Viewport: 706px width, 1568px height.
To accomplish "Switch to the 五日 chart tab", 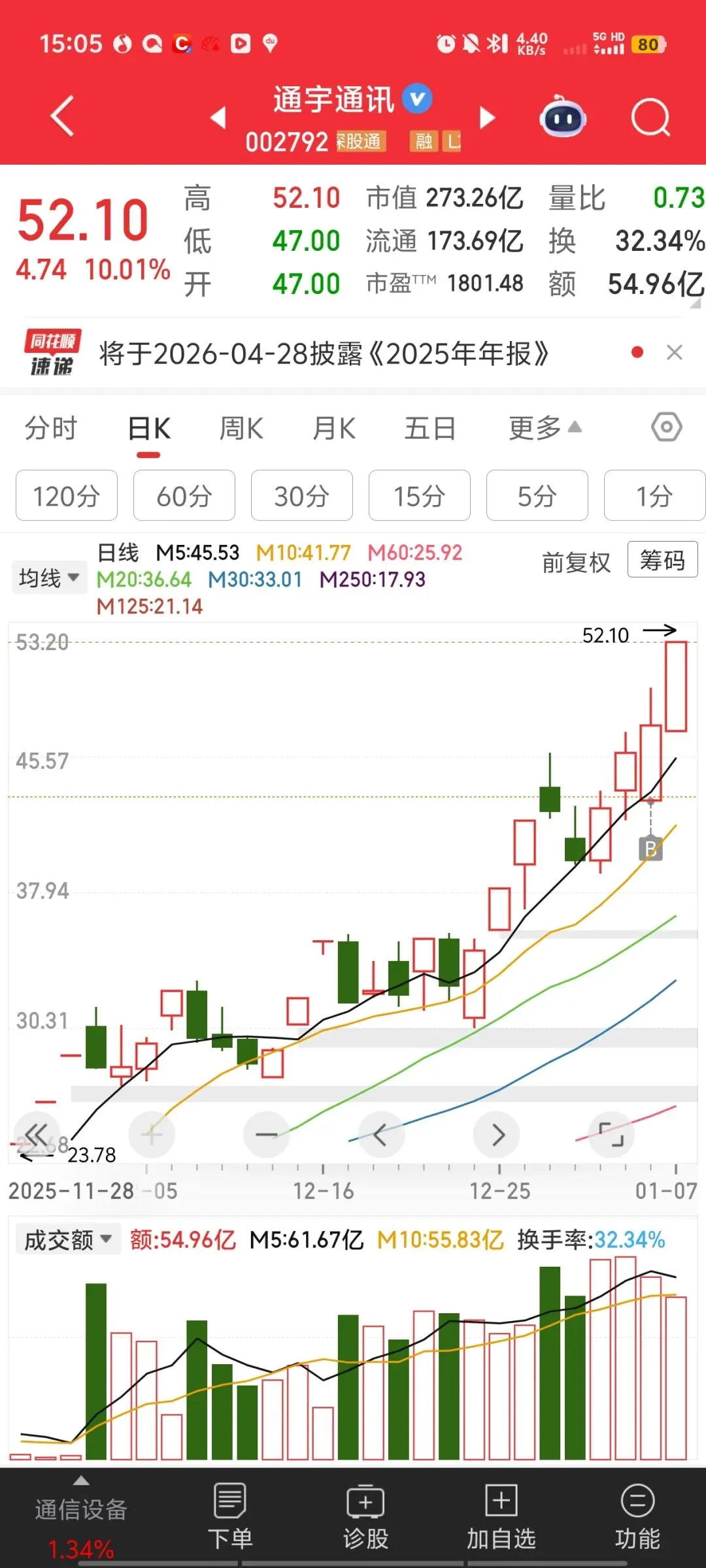I will 430,429.
